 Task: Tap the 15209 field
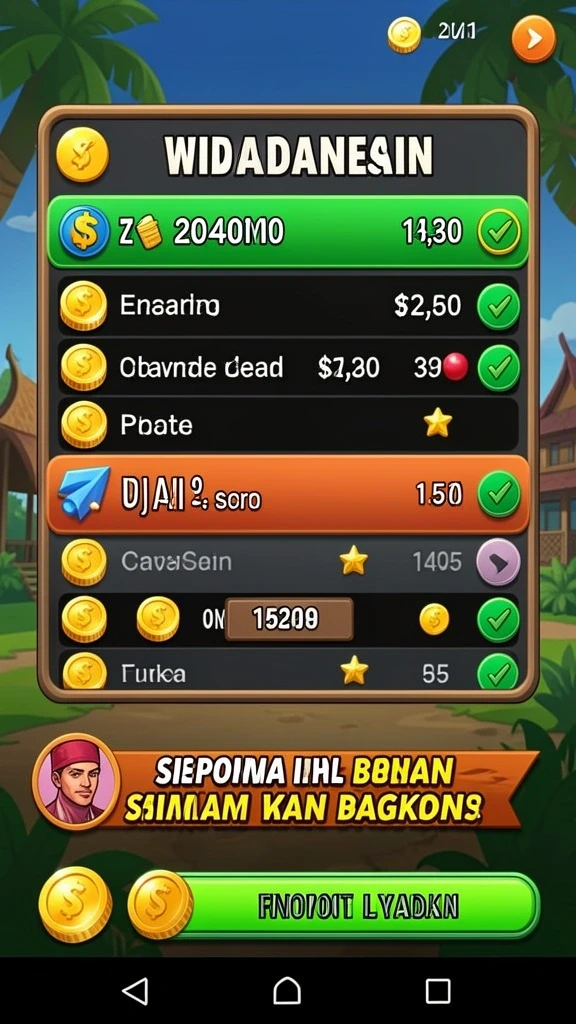pyautogui.click(x=289, y=618)
